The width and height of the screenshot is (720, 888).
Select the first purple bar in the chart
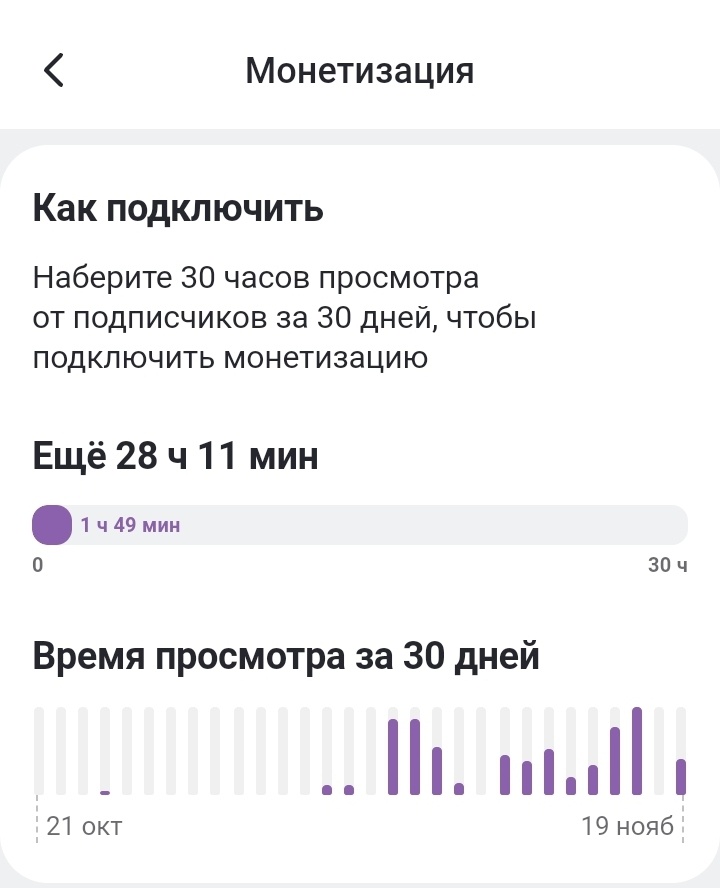(x=103, y=790)
